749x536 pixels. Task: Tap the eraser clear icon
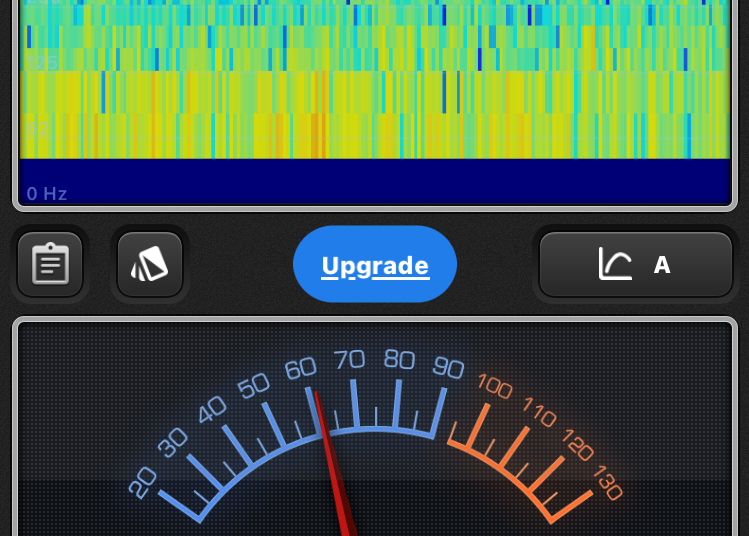click(150, 265)
